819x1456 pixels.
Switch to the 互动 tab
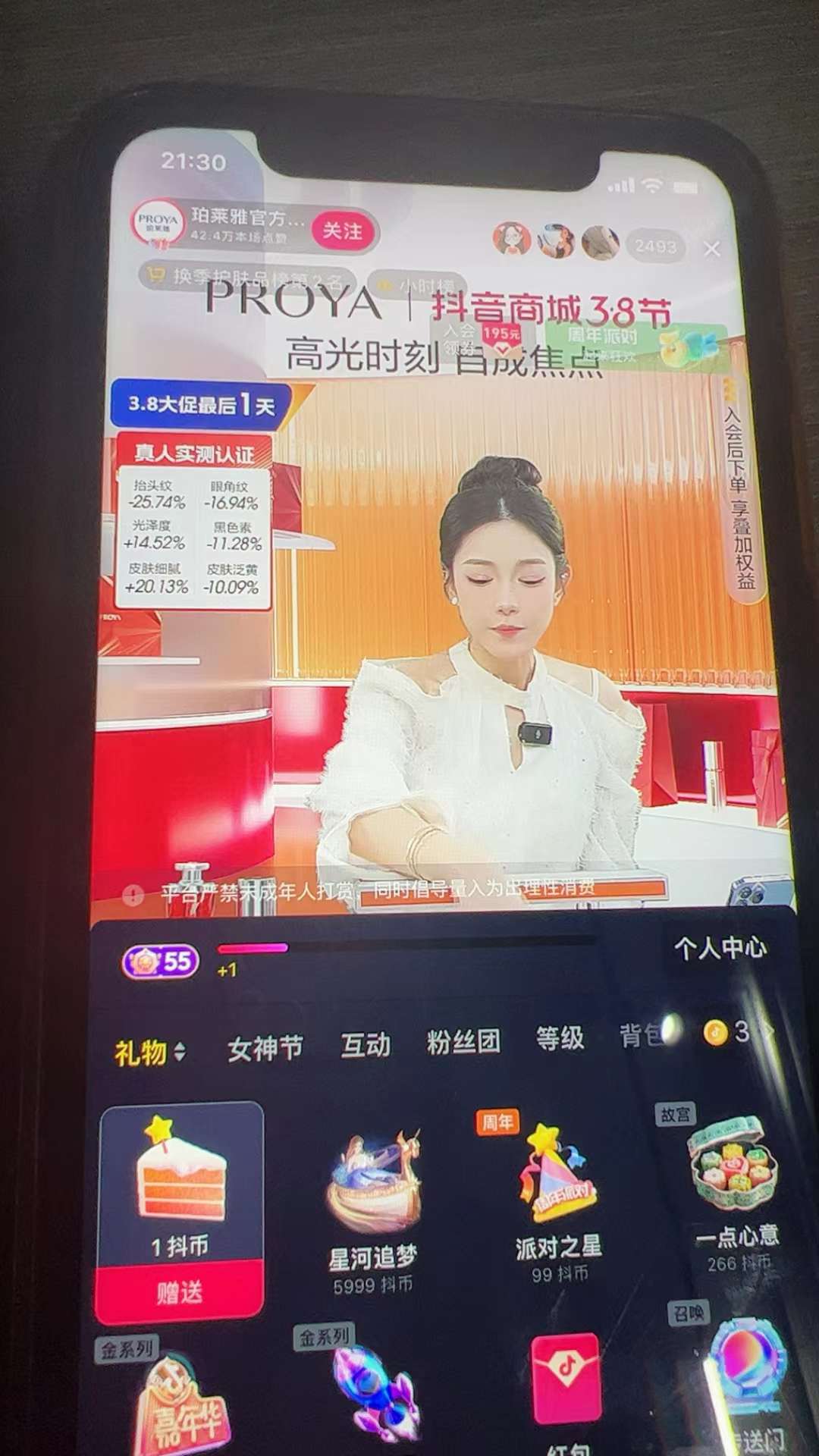point(366,1045)
